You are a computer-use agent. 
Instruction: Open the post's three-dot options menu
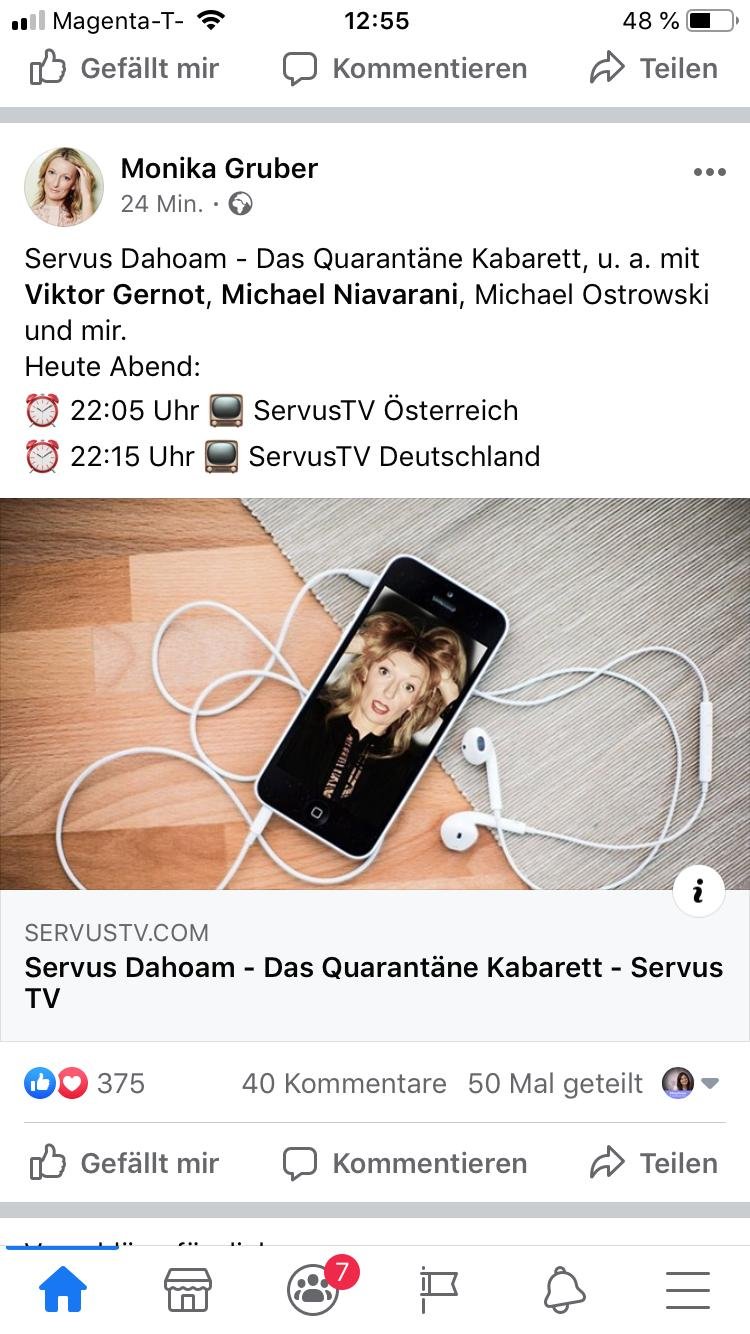pos(709,172)
